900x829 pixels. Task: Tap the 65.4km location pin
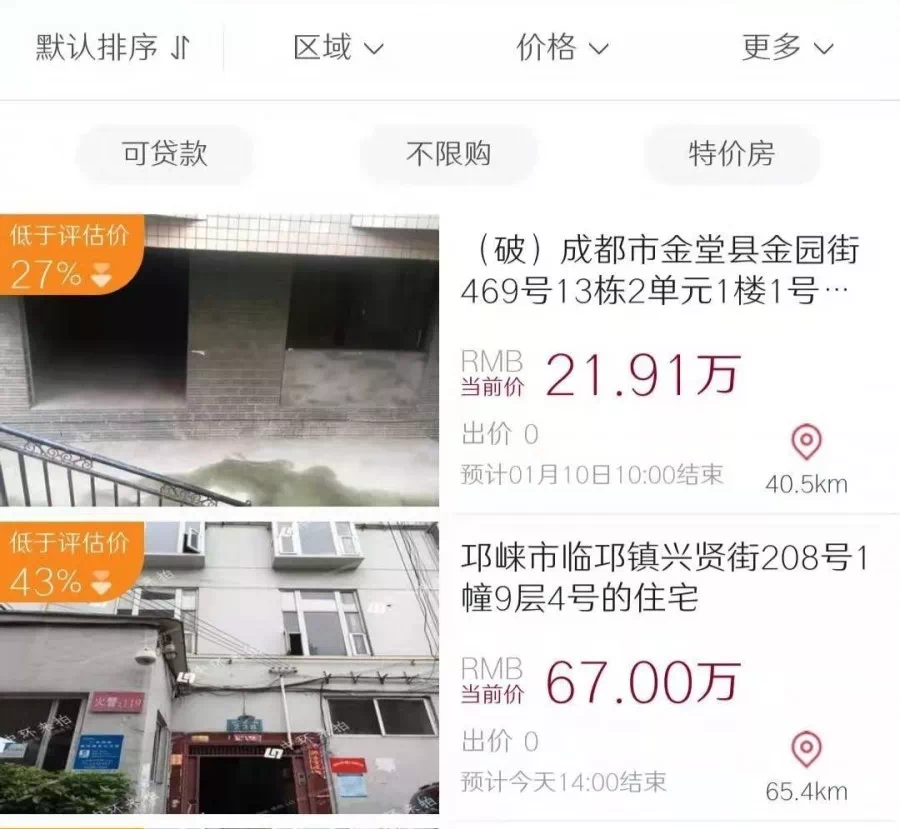tap(806, 749)
